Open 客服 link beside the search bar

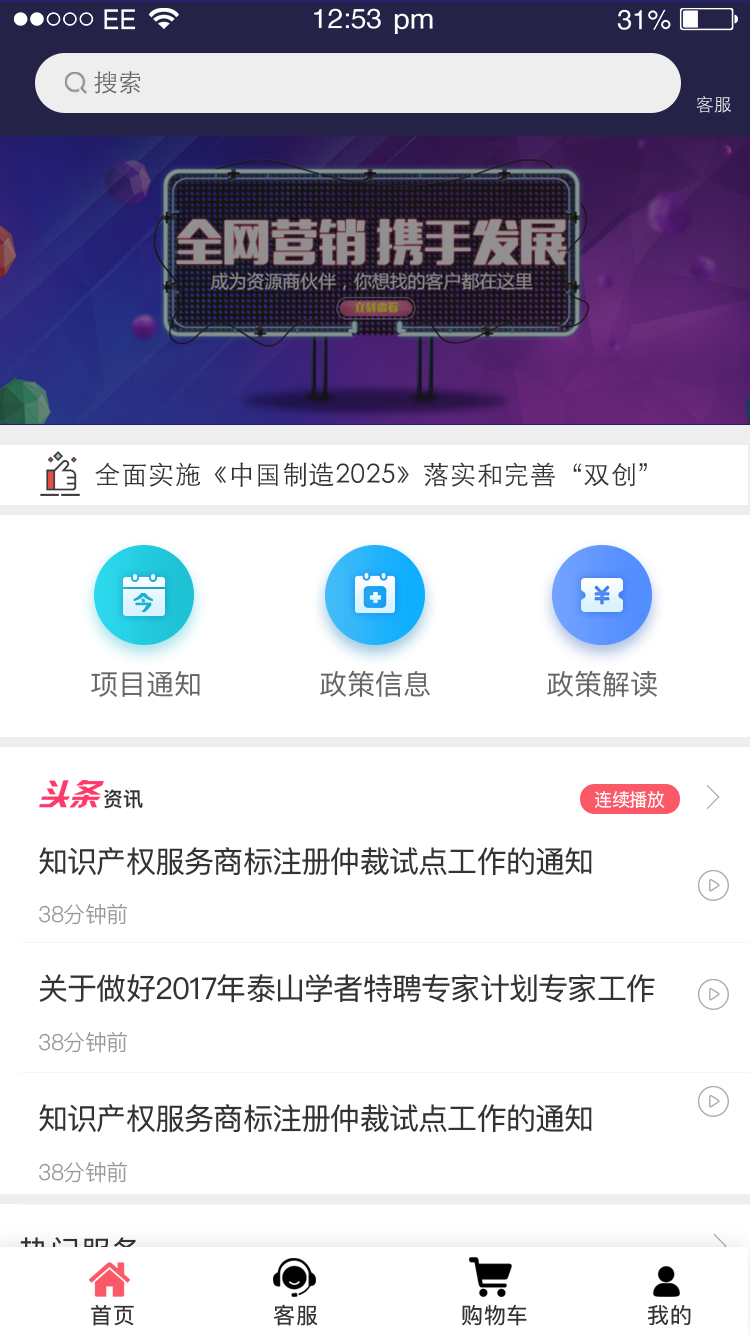point(713,105)
